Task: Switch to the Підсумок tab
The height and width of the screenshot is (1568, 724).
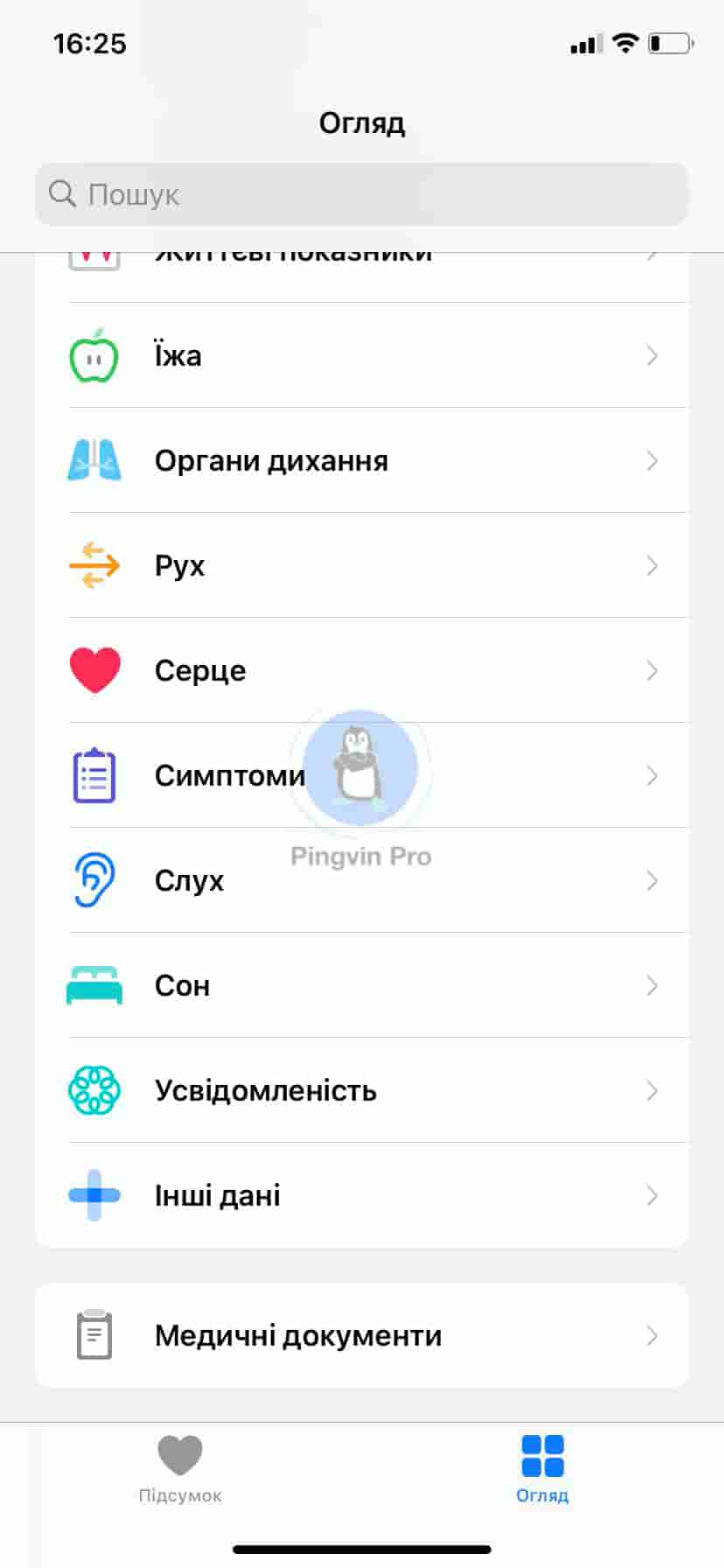Action: coord(180,1469)
